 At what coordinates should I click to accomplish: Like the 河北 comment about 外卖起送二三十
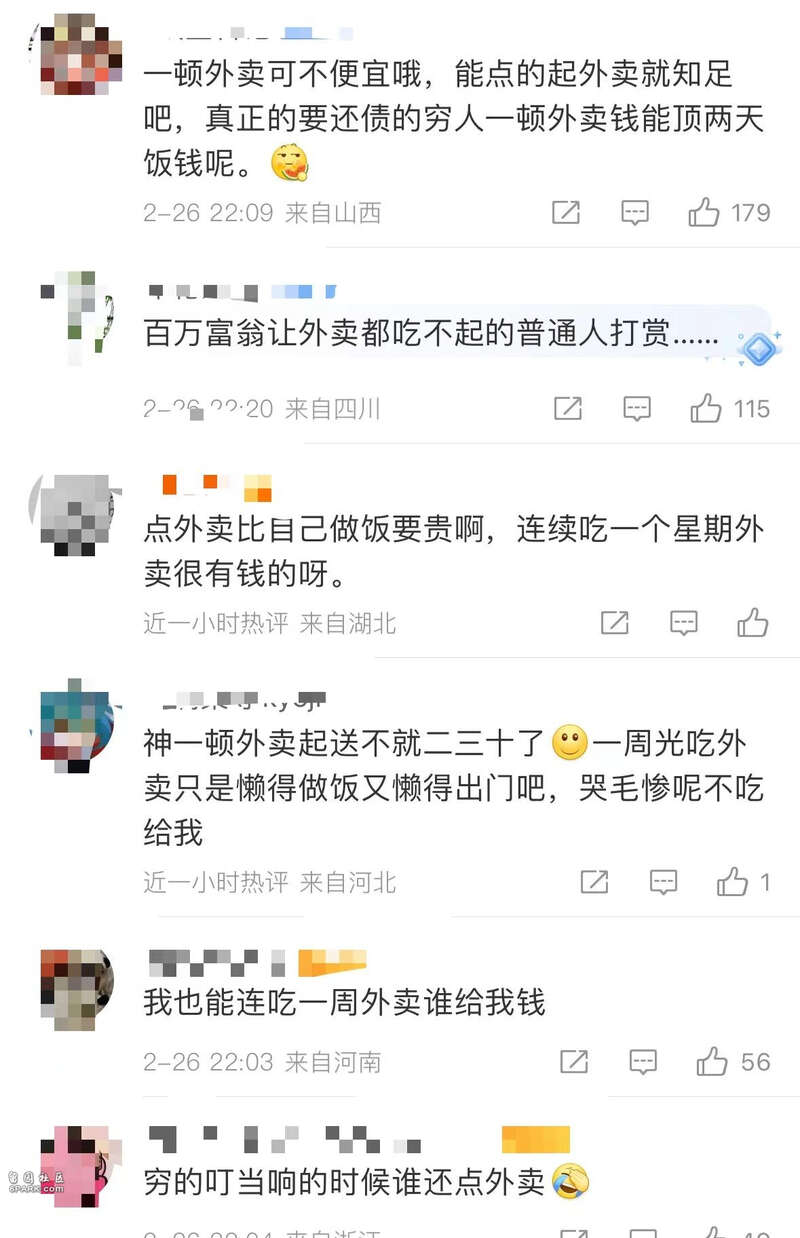coord(733,882)
